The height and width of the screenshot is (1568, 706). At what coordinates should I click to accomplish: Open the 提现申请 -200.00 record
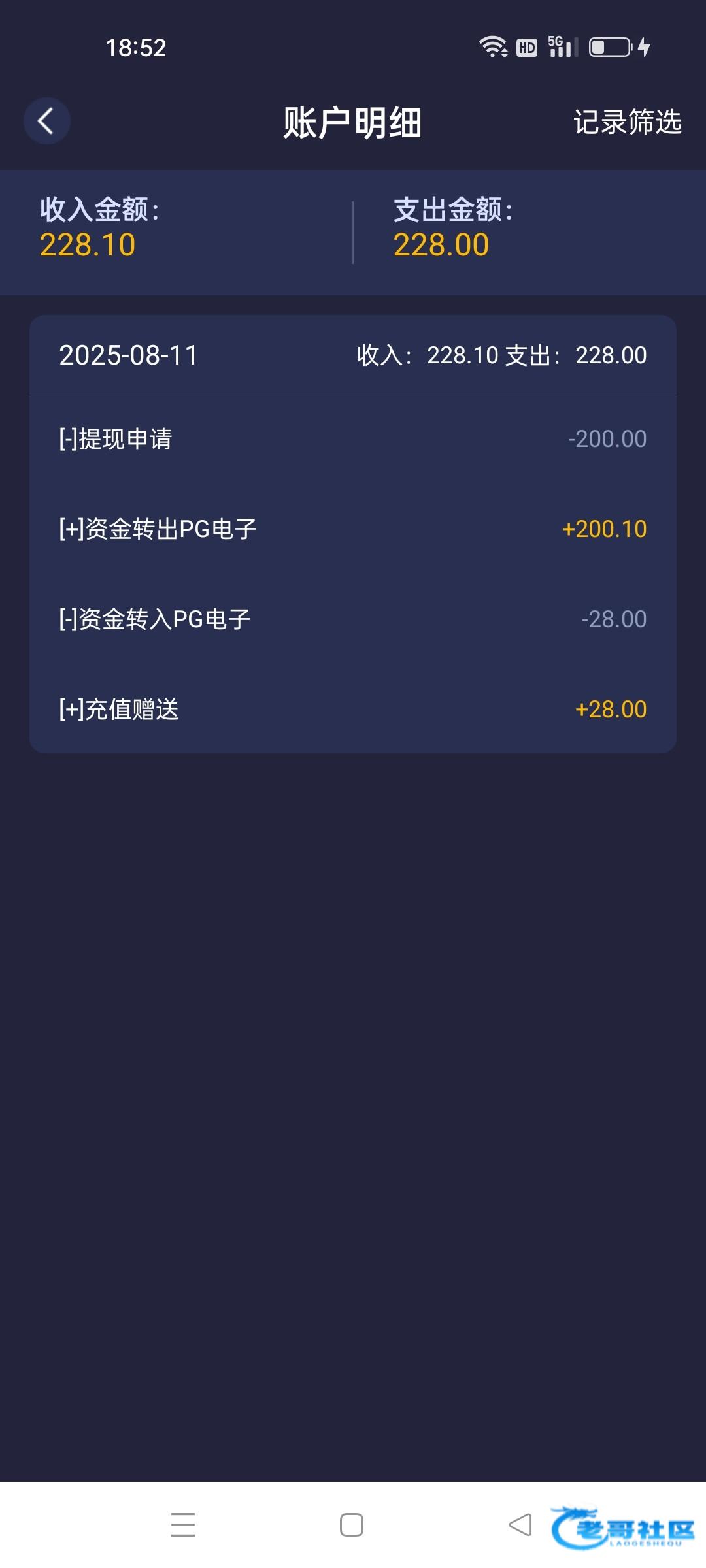(x=353, y=438)
